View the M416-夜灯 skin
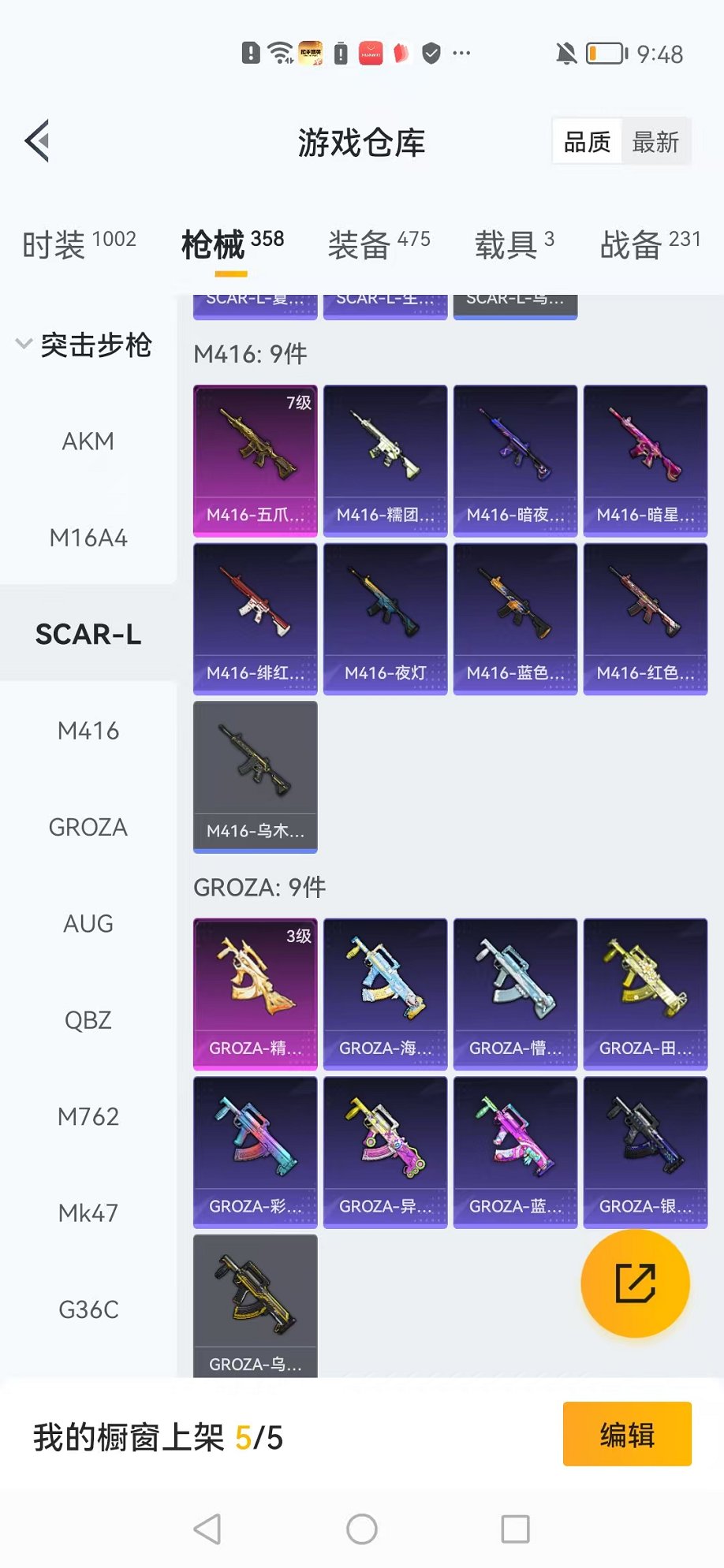This screenshot has width=724, height=1568. point(386,619)
